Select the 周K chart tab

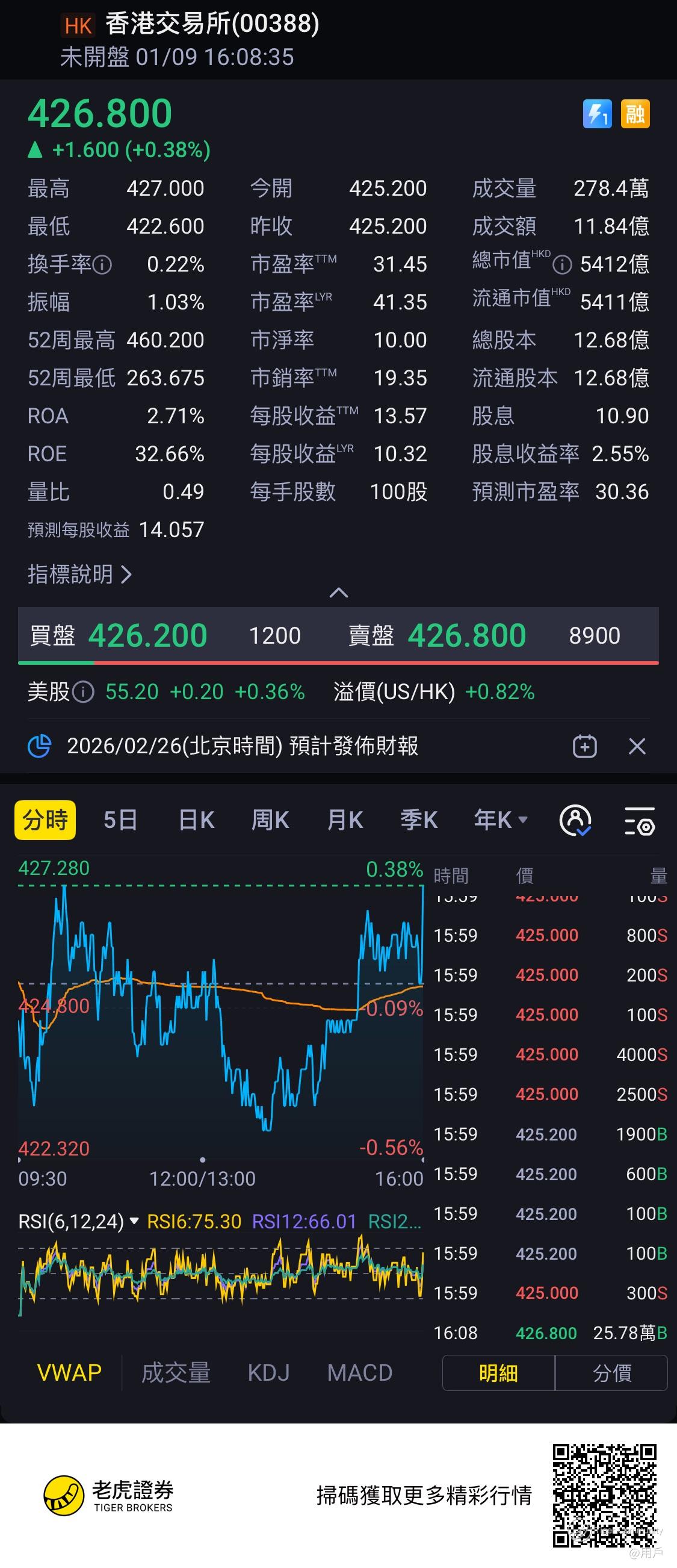coord(270,820)
